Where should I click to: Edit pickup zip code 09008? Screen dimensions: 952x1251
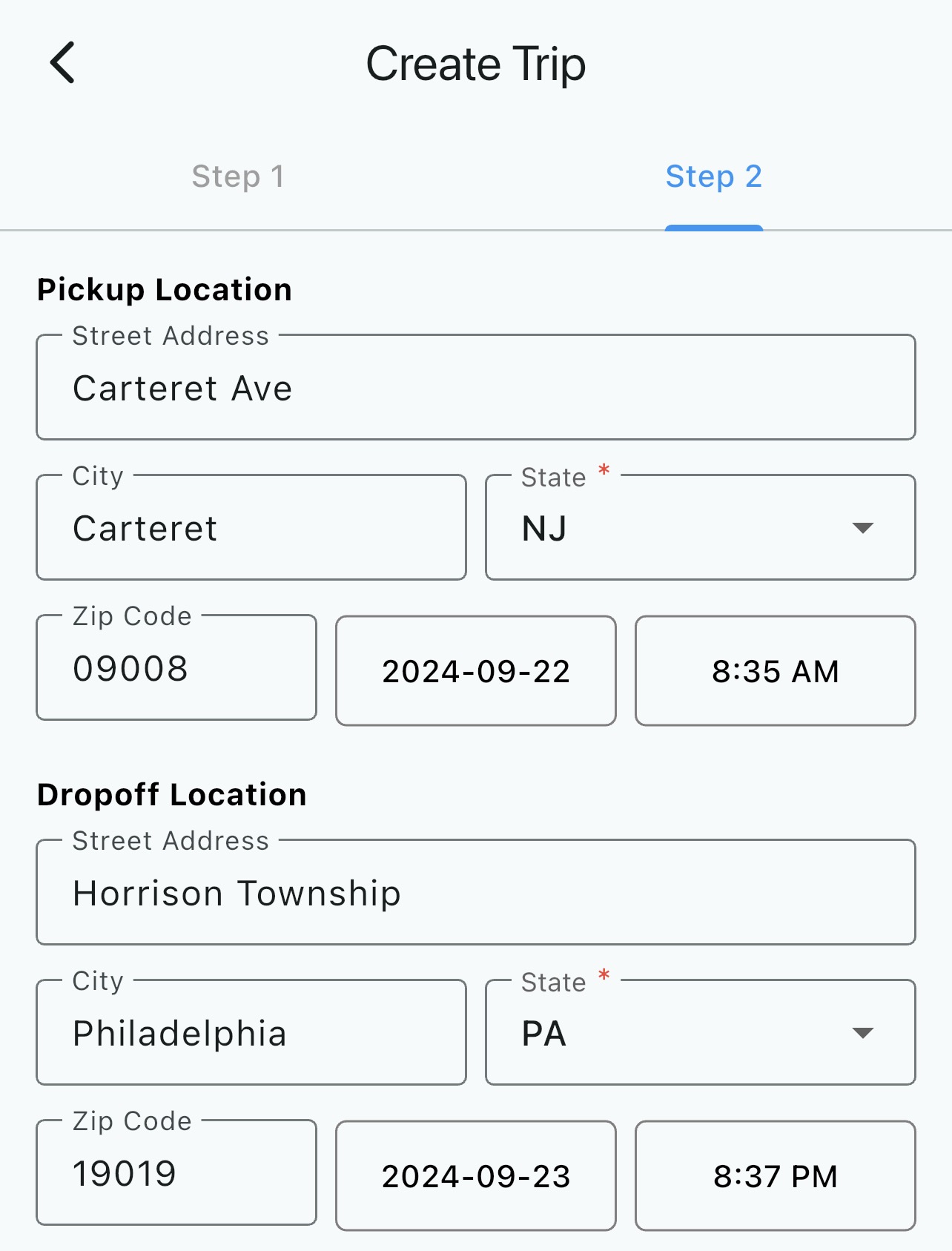coord(176,668)
